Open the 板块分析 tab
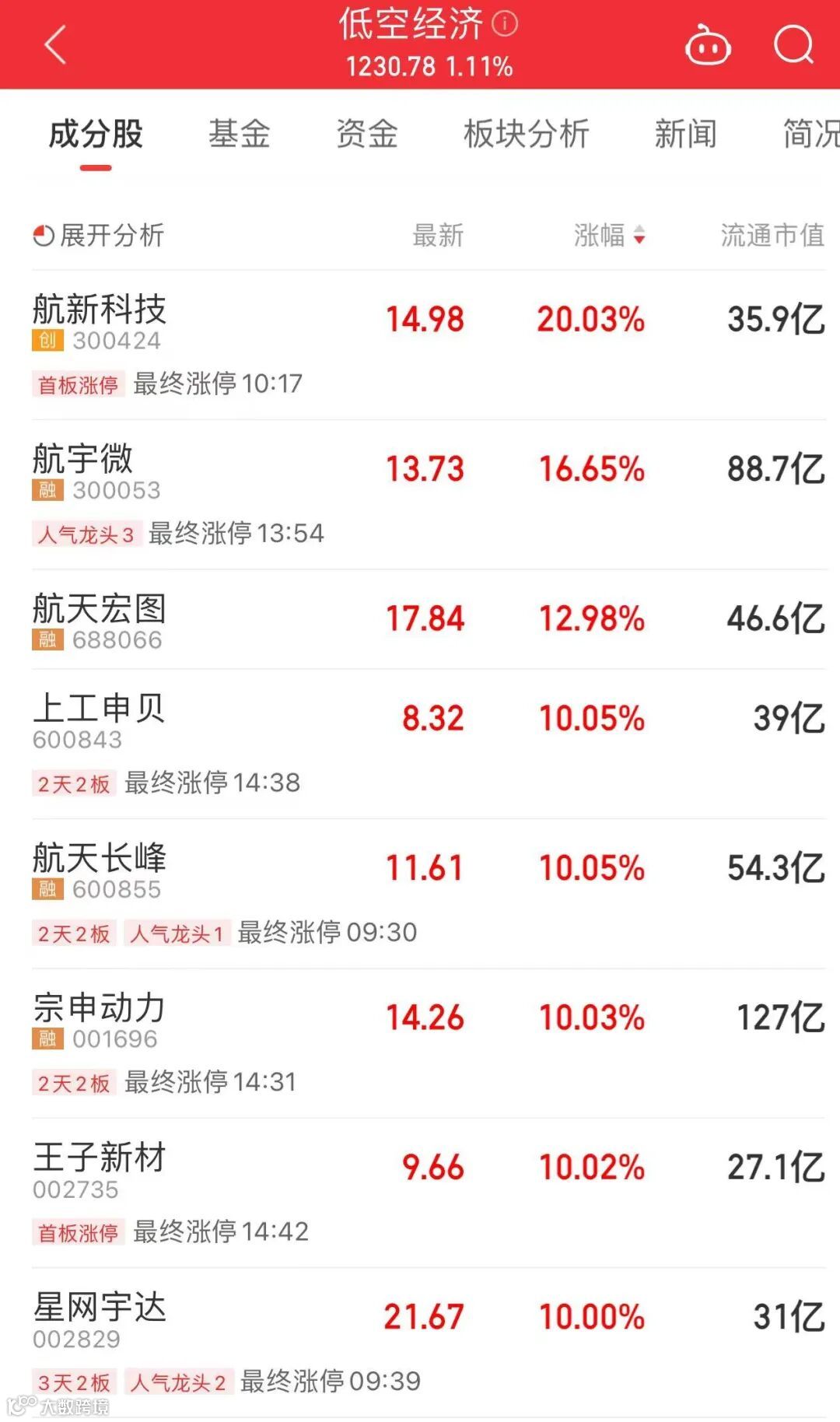The height and width of the screenshot is (1422, 840). (x=526, y=134)
